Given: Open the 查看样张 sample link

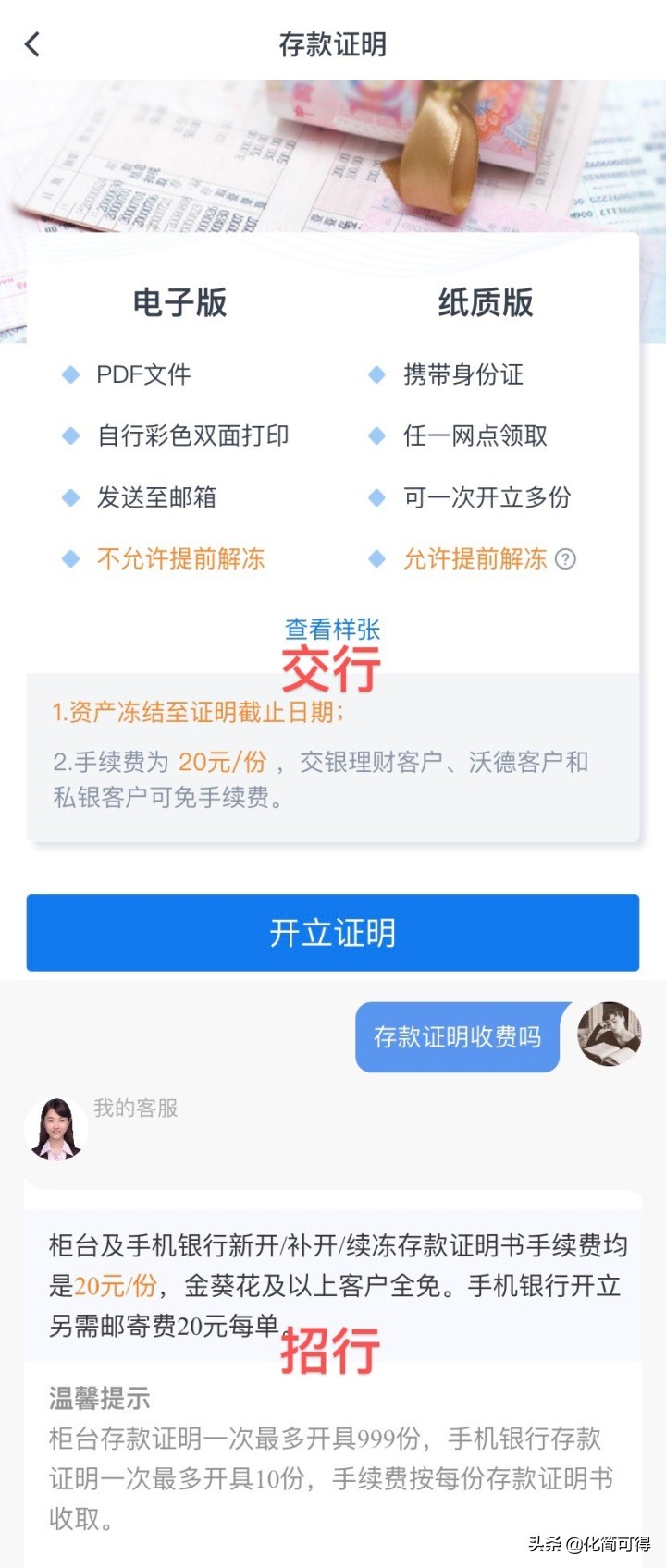Looking at the screenshot, I should tap(335, 630).
